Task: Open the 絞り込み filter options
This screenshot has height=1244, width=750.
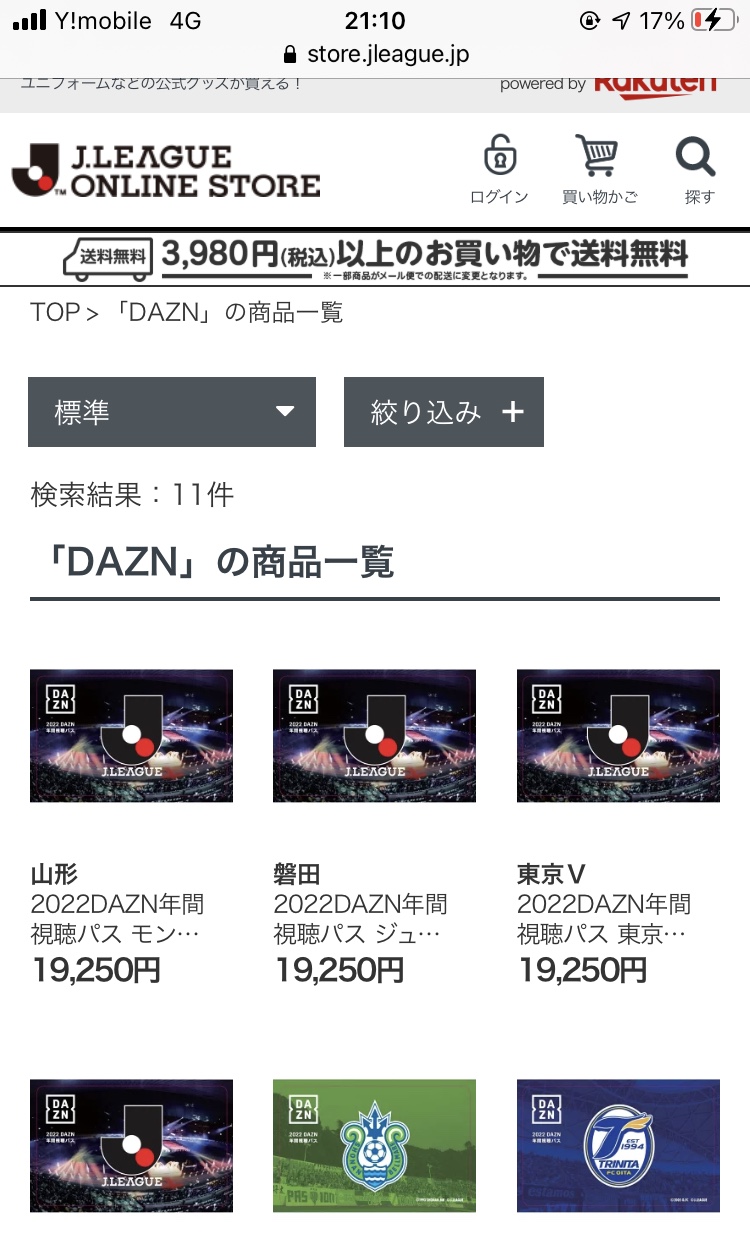Action: pos(444,412)
